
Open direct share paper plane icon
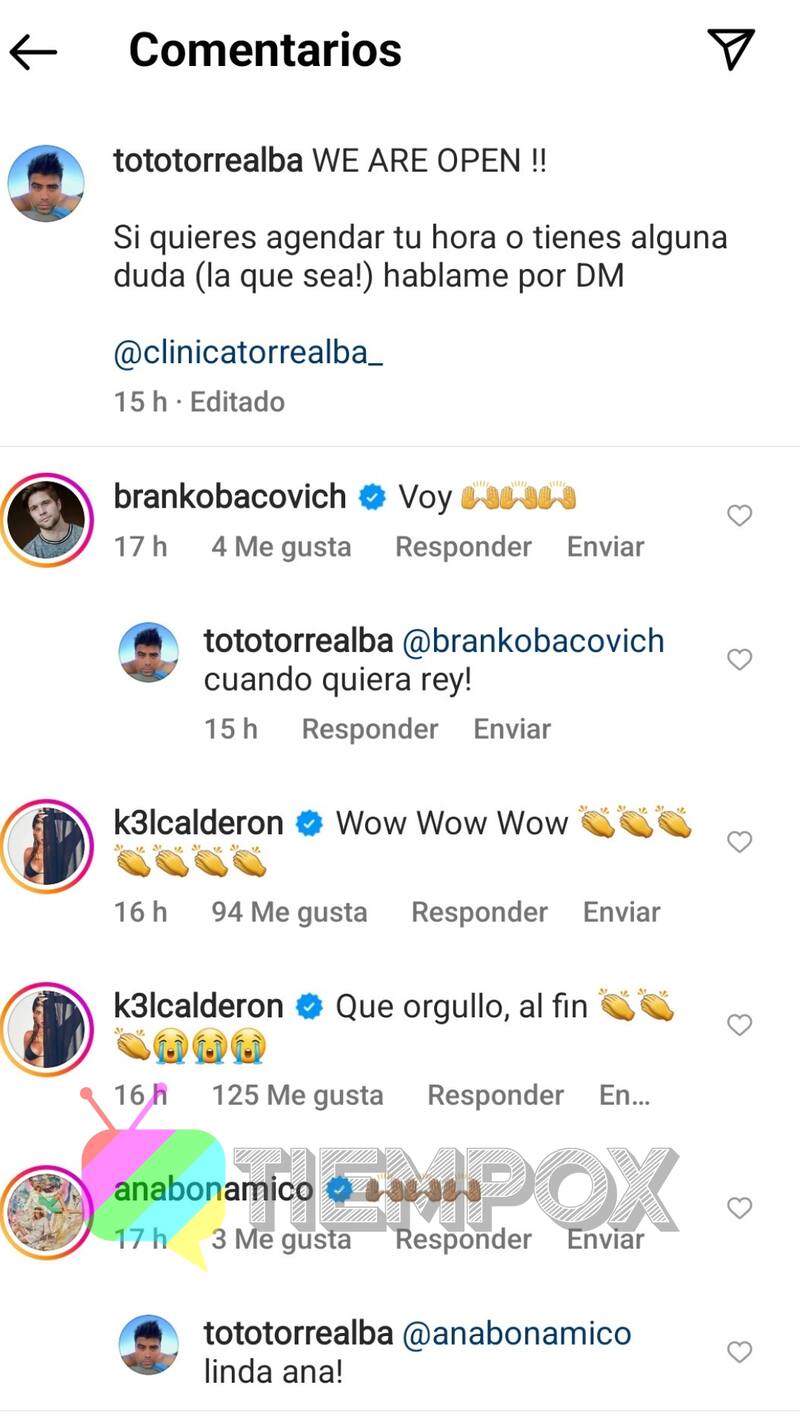730,49
